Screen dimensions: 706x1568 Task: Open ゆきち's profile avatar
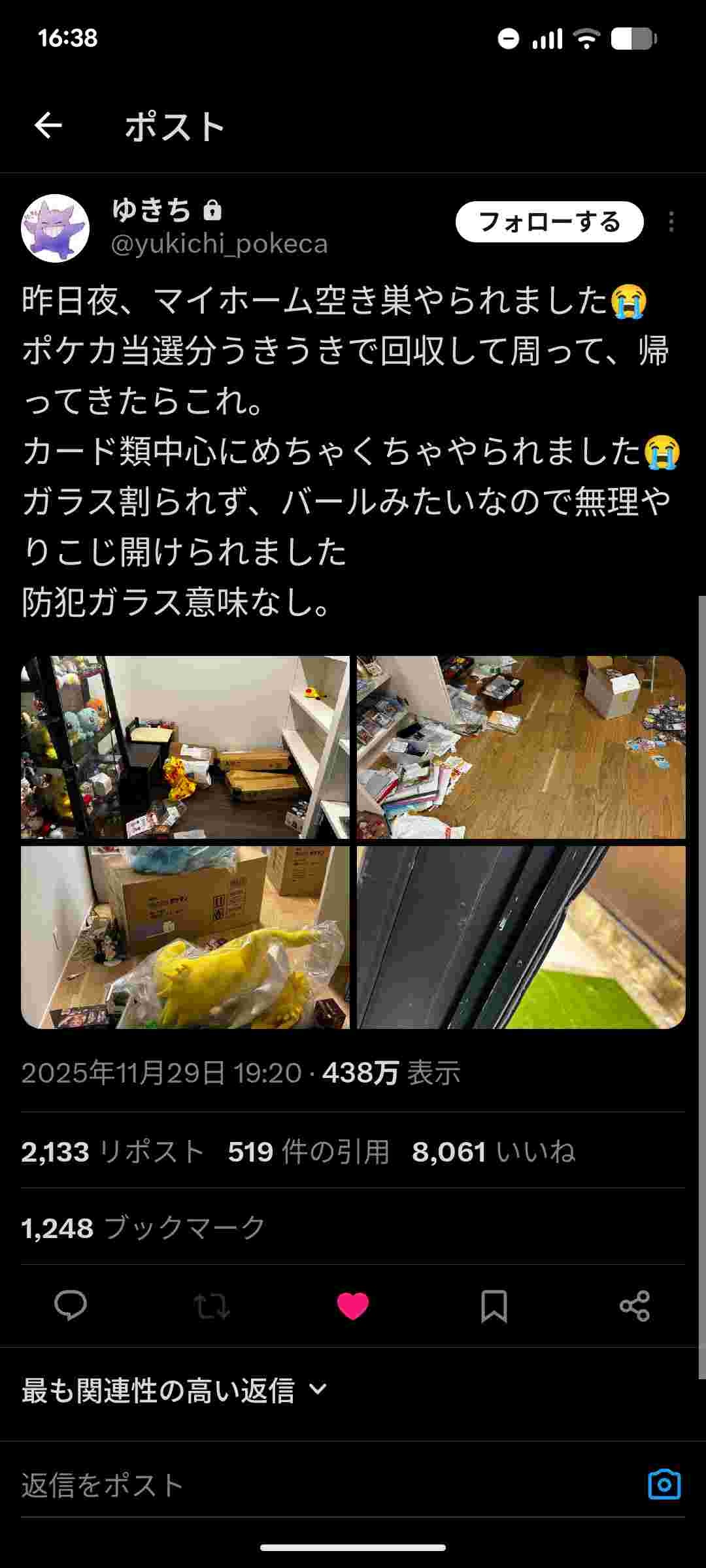coord(55,228)
